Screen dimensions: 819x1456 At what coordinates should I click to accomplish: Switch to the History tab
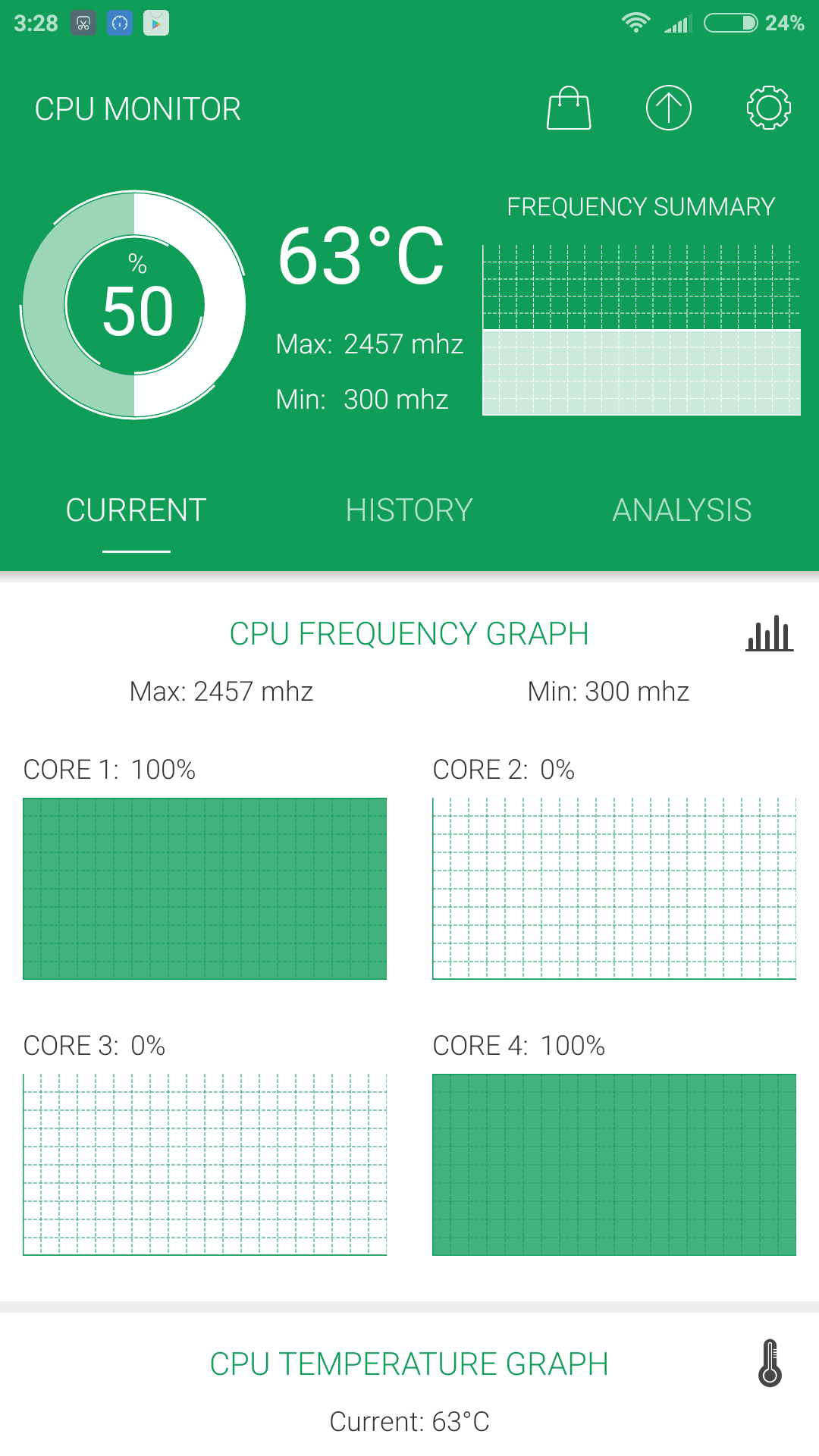[409, 510]
